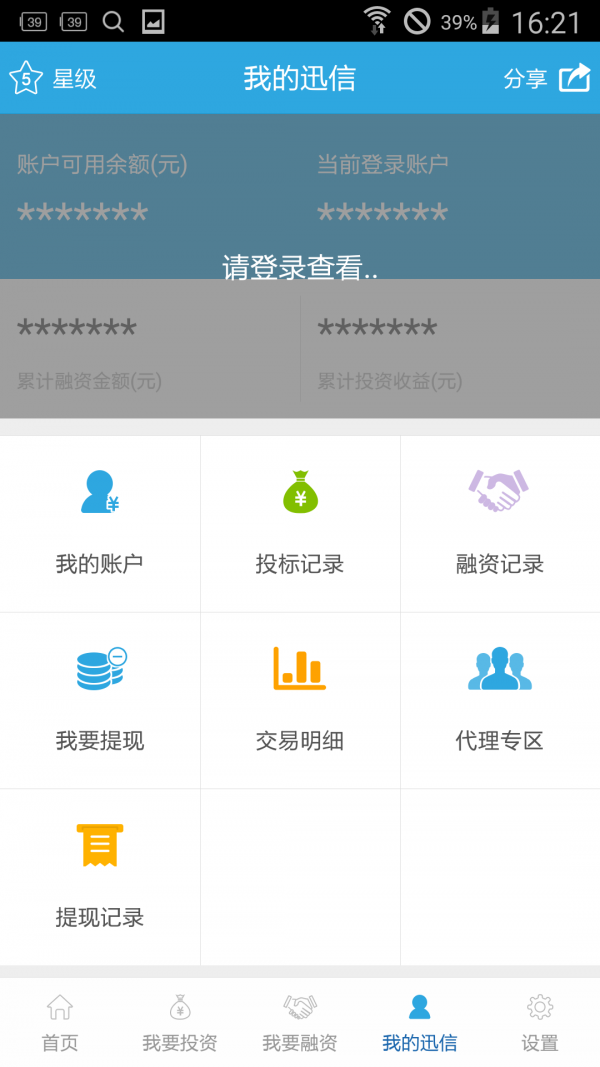Open 代理专区 agent zone

click(500, 700)
